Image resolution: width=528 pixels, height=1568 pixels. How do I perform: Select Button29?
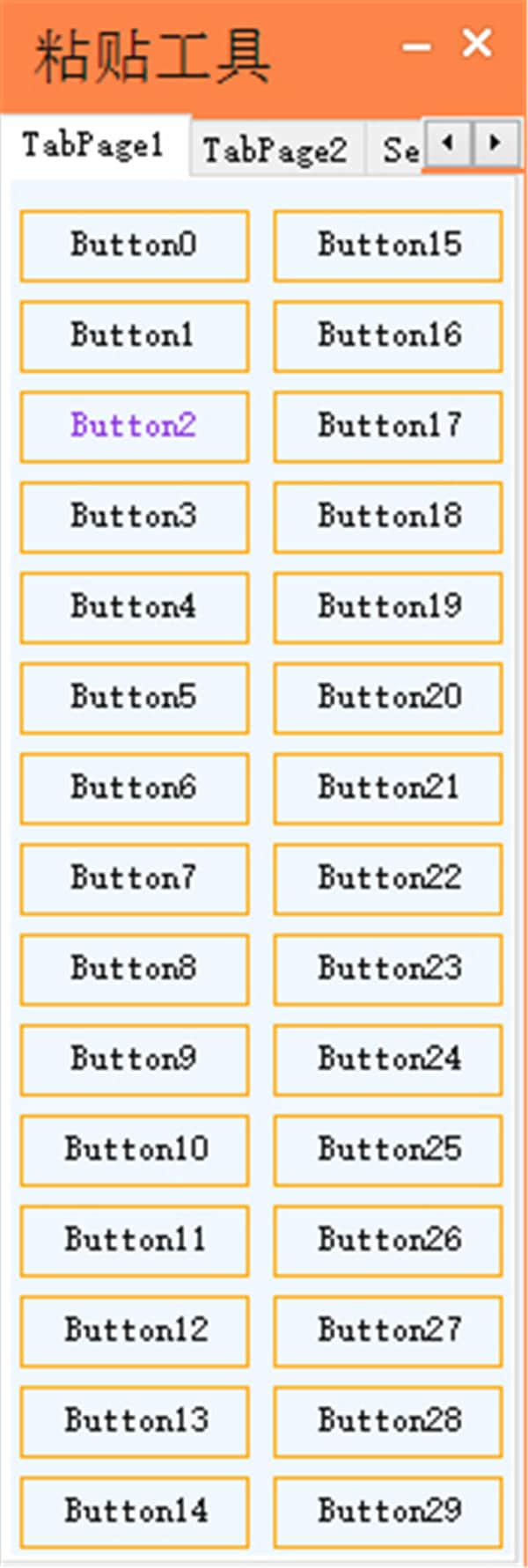tap(388, 1511)
